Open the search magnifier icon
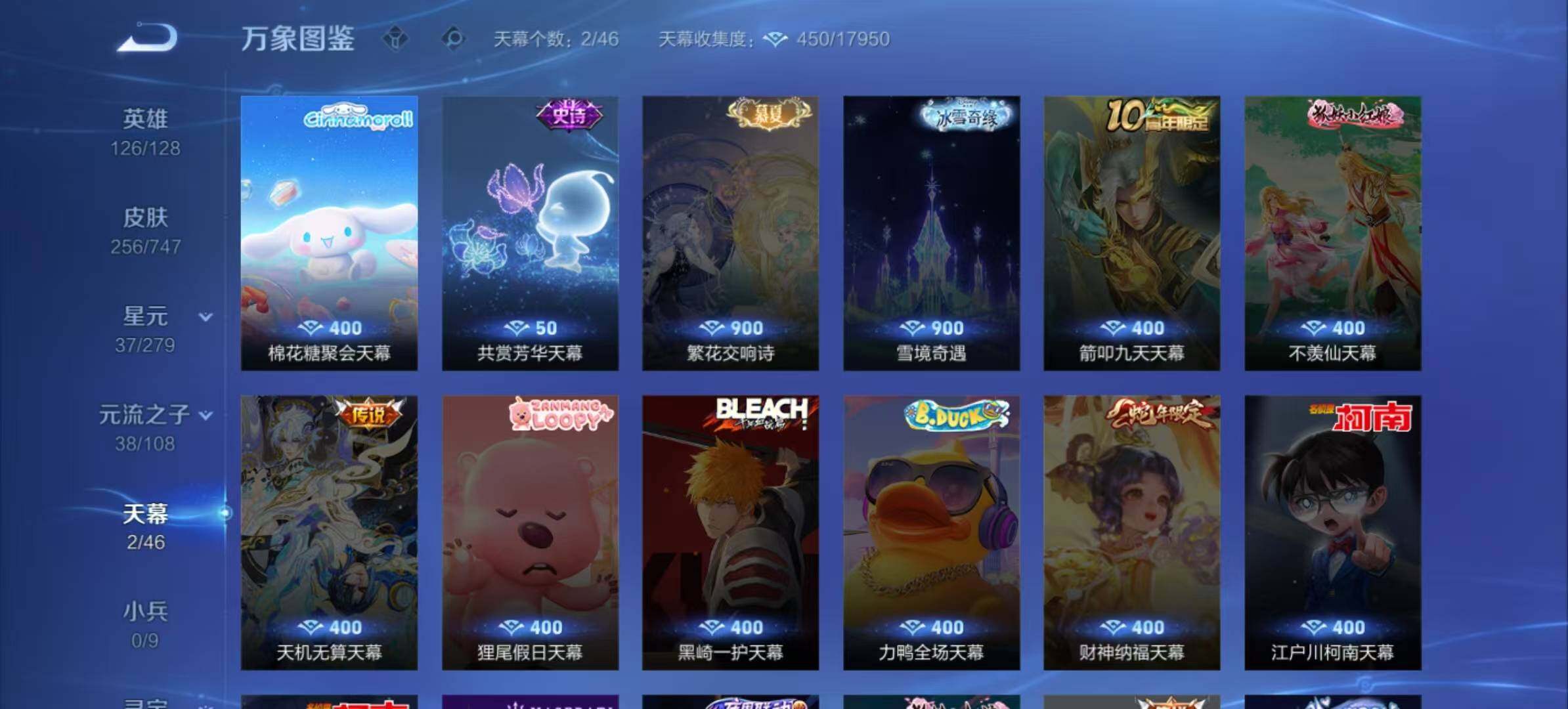The width and height of the screenshot is (1568, 709). [453, 39]
